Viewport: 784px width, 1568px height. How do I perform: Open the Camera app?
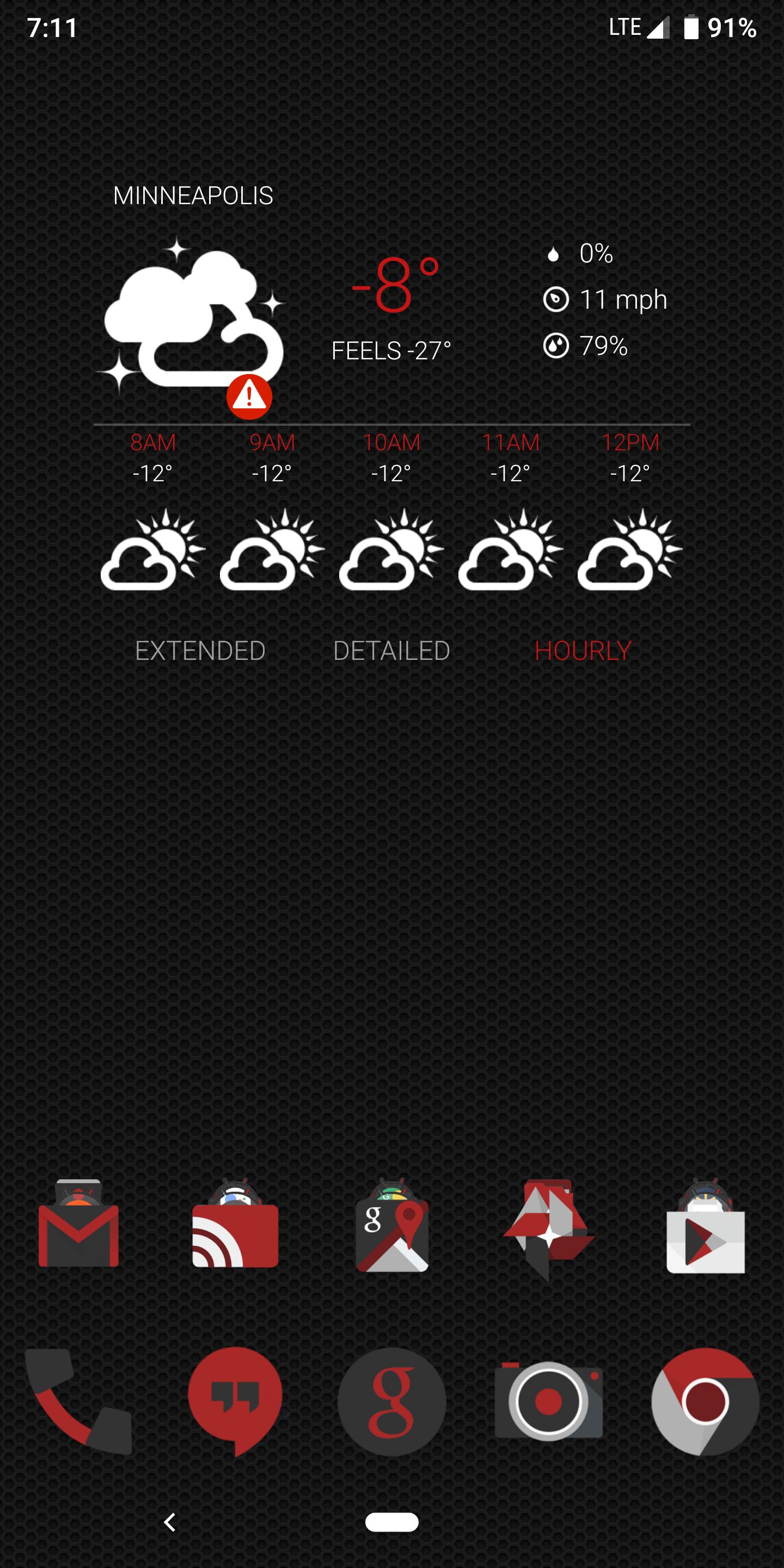tap(548, 1401)
